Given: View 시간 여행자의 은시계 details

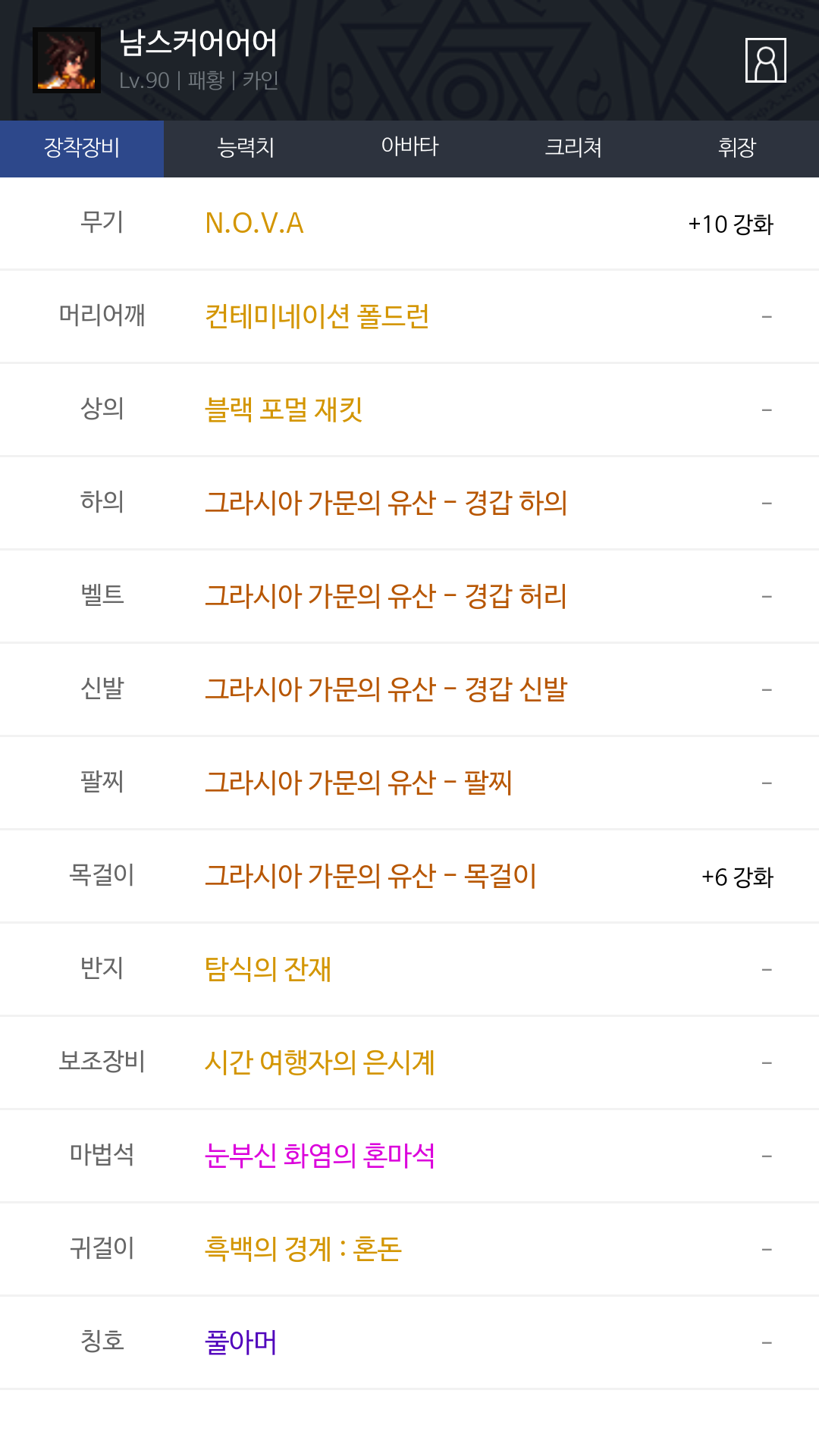Looking at the screenshot, I should (x=319, y=1062).
